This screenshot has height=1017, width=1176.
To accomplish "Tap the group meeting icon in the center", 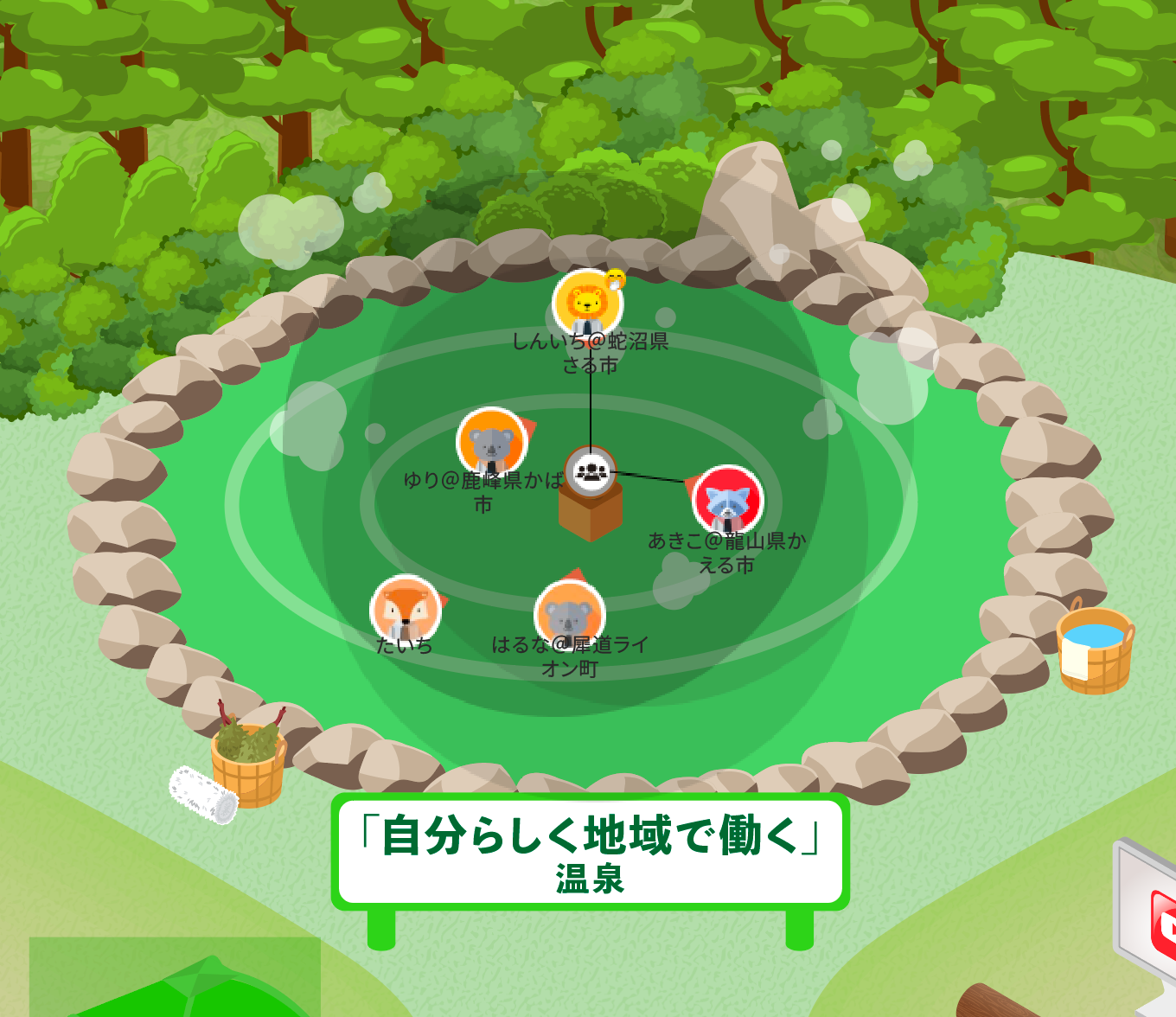I will 591,472.
